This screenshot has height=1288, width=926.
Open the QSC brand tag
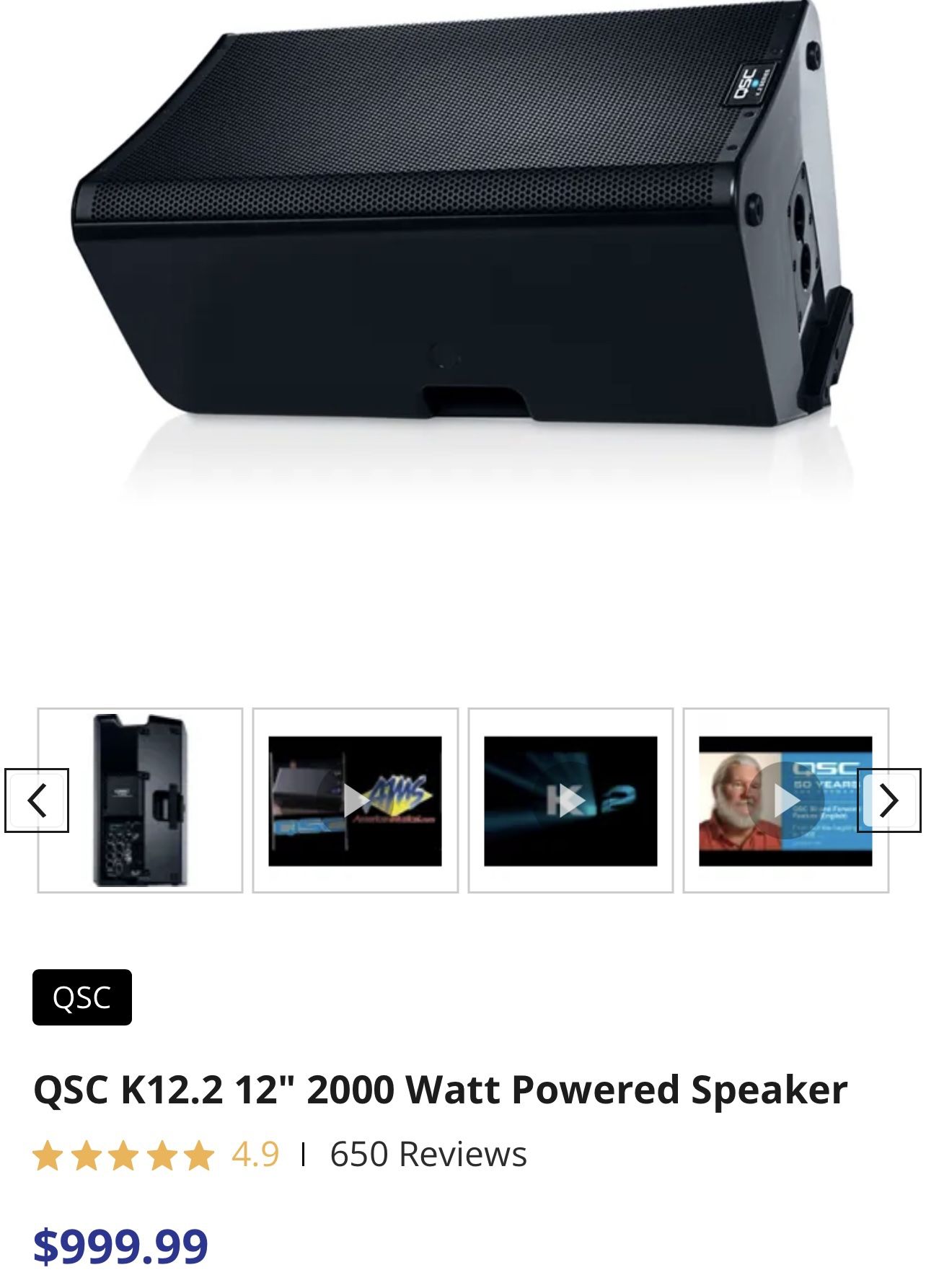[x=82, y=997]
